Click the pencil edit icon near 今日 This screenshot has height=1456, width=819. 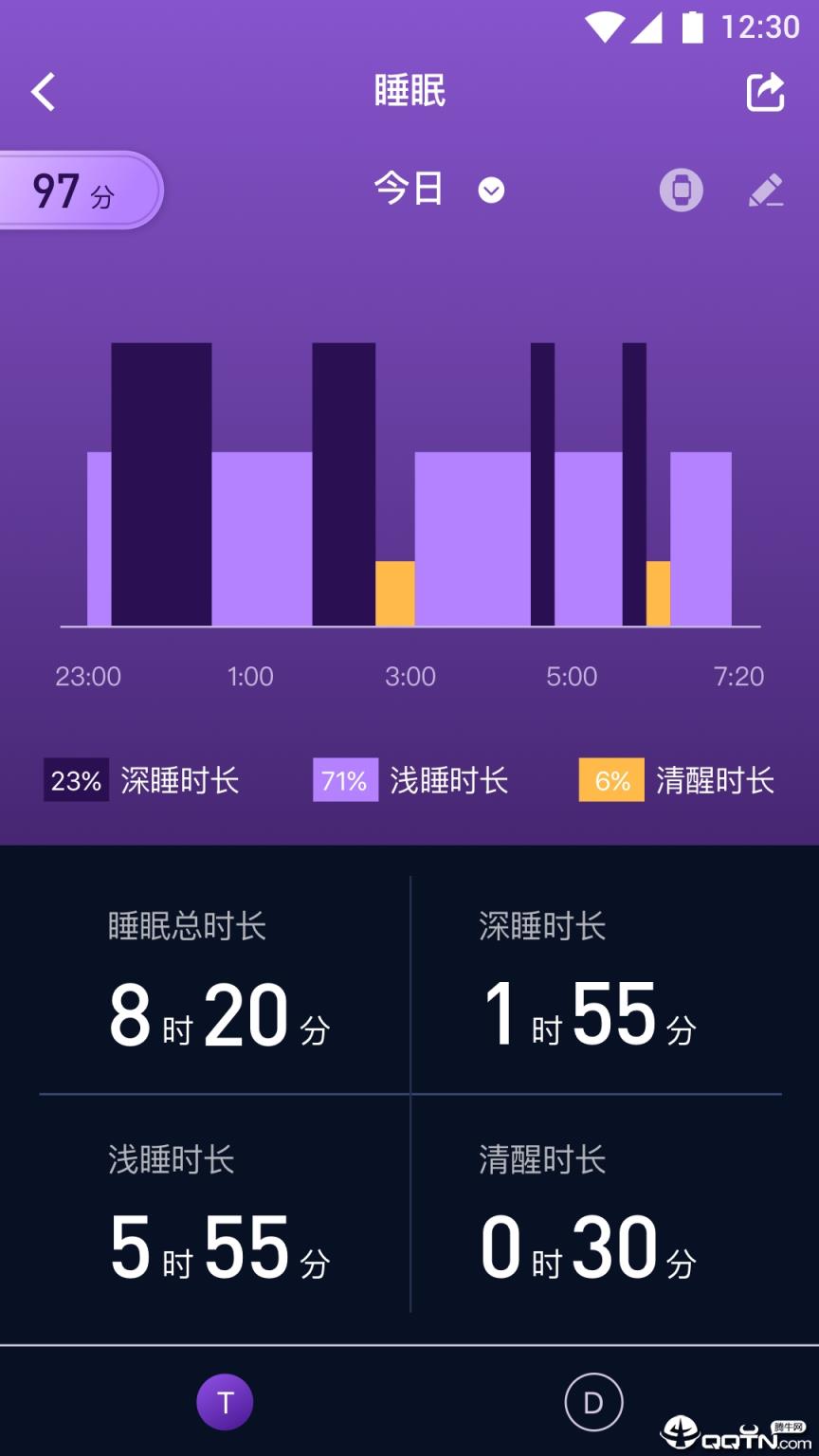click(x=766, y=190)
